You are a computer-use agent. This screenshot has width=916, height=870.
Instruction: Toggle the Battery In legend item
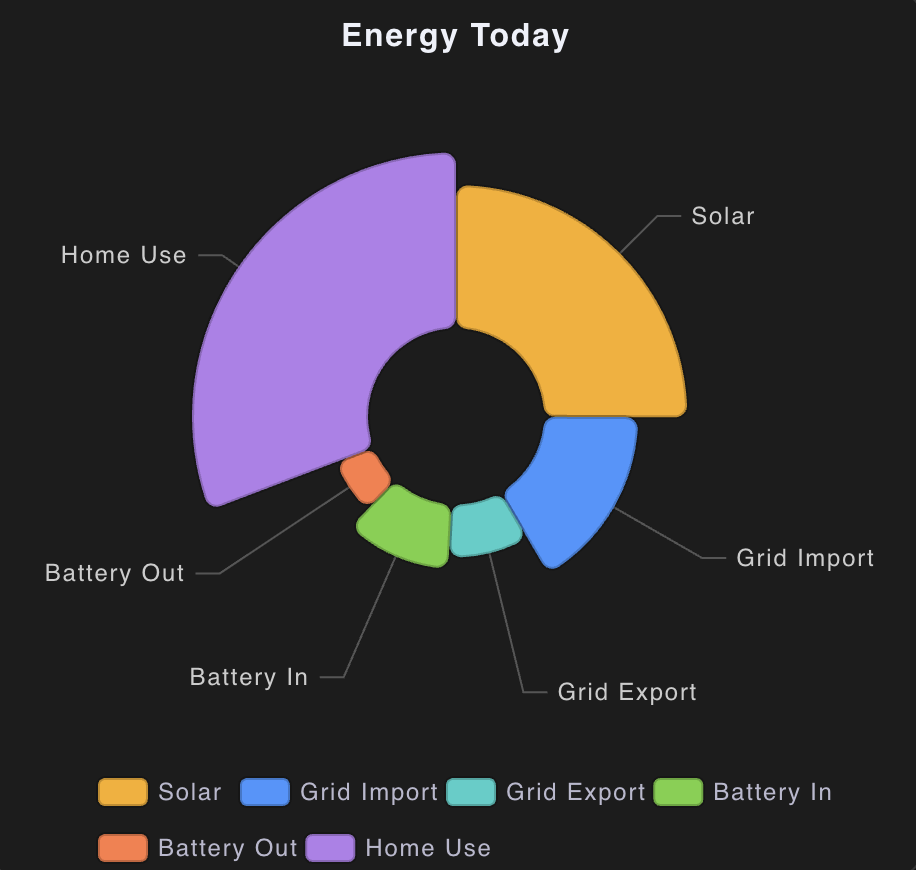[x=743, y=792]
